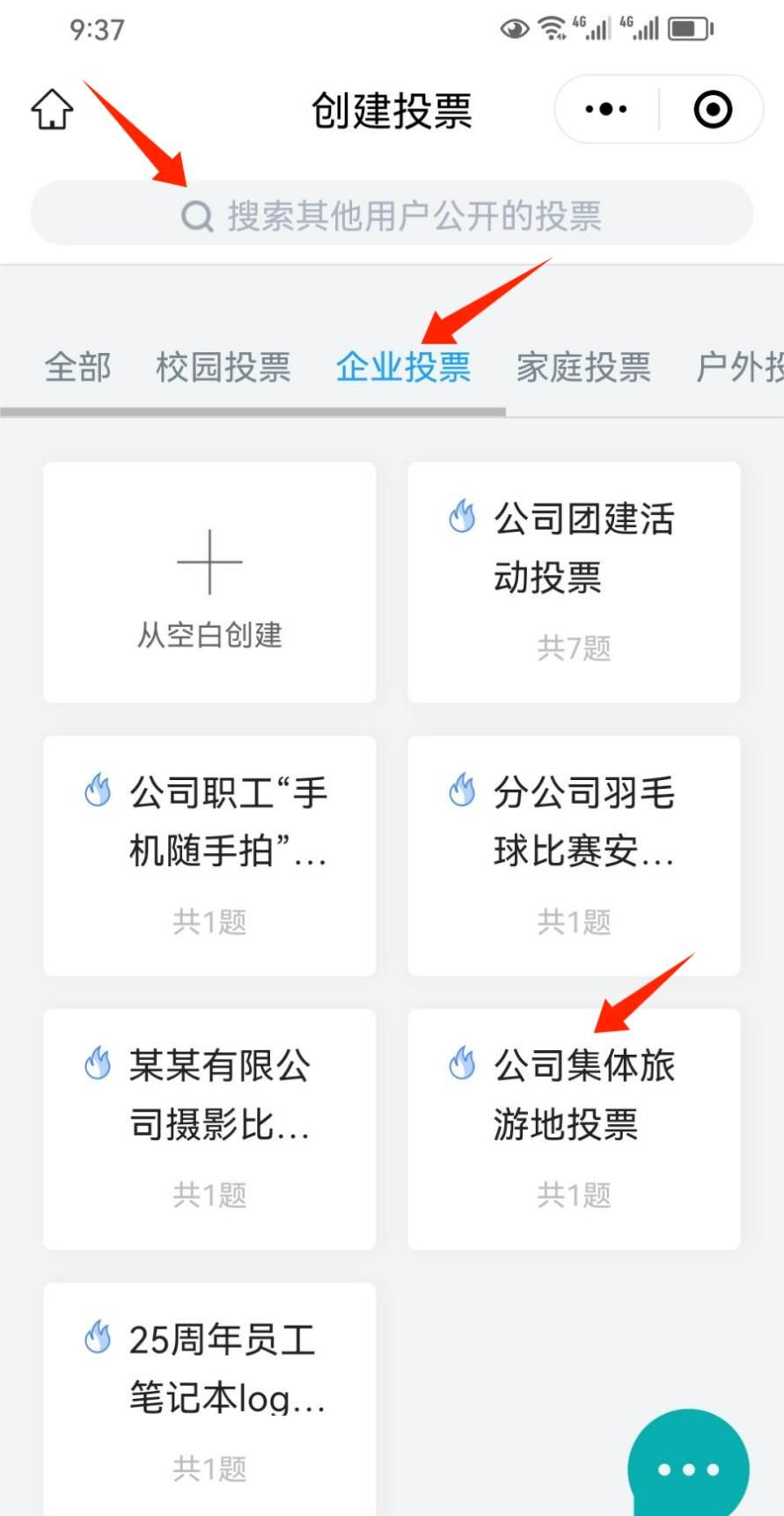Open the floating chat support button
This screenshot has width=784, height=1516.
tap(688, 1468)
